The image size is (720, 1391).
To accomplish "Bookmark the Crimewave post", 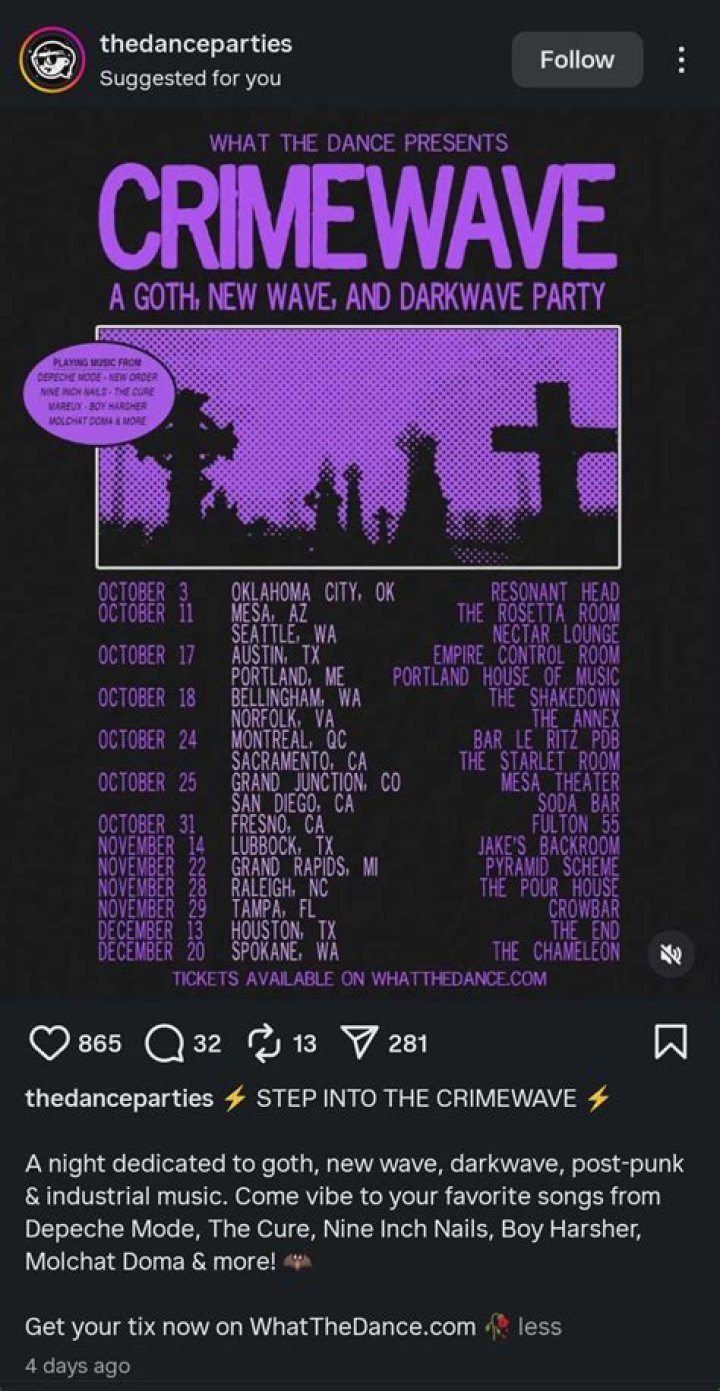I will point(669,1044).
